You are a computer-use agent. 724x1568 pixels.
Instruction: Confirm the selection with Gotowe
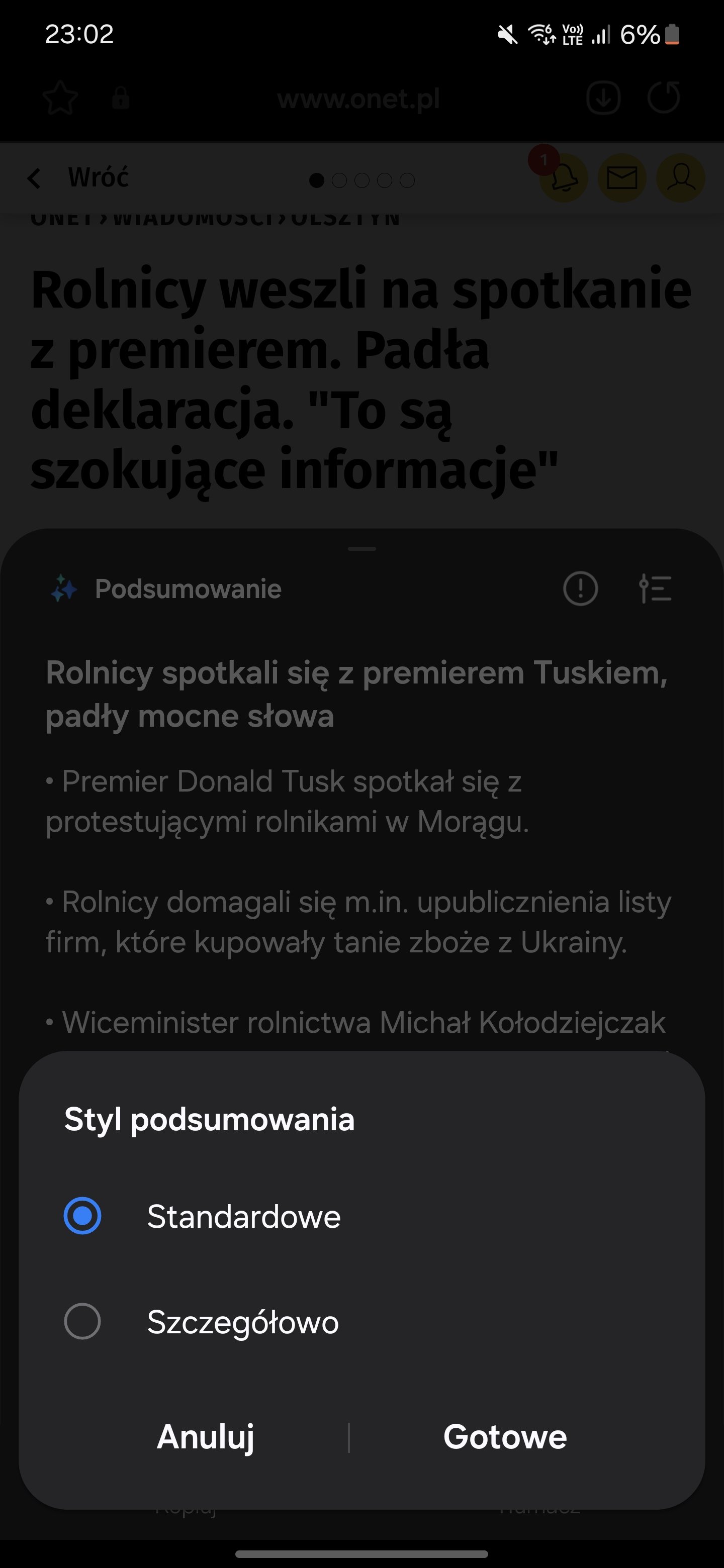[505, 1437]
